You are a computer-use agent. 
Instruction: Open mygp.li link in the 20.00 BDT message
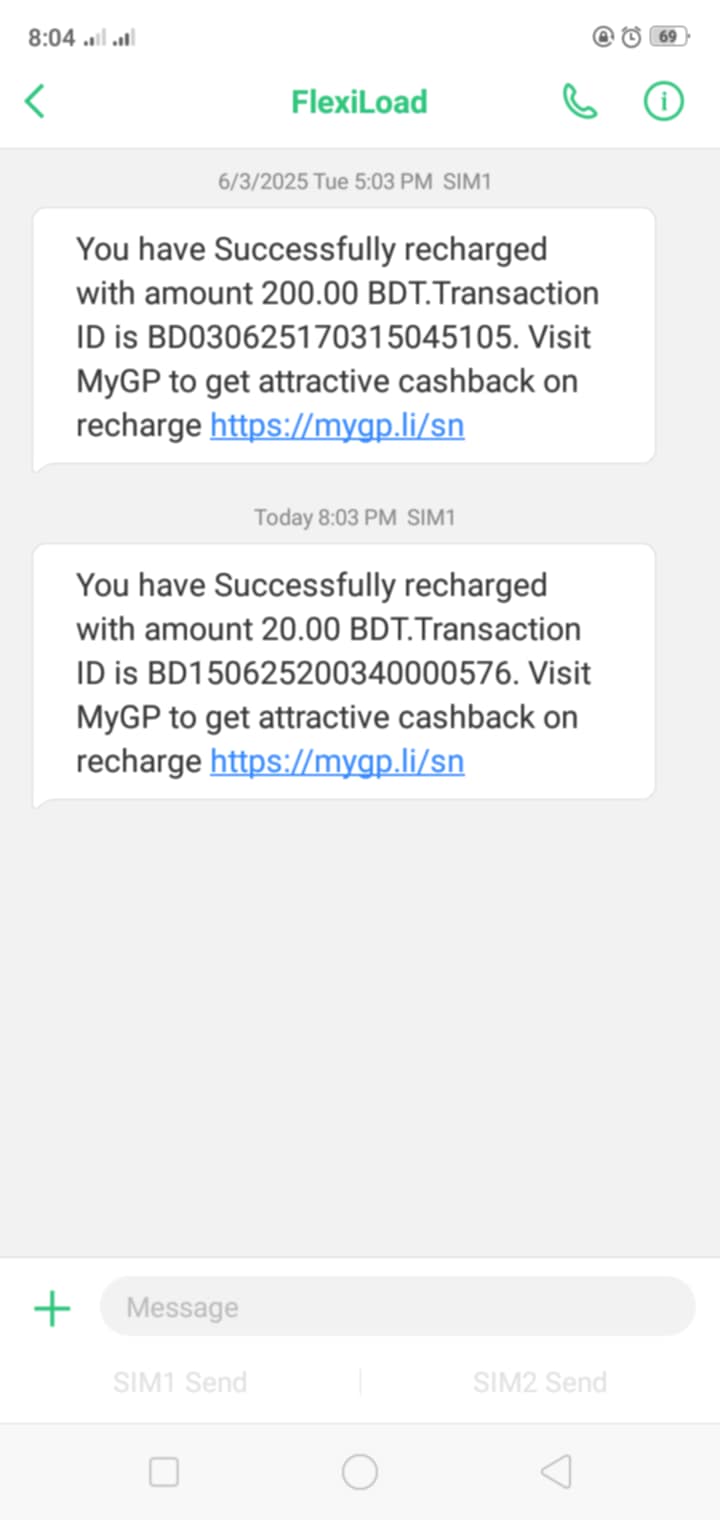[x=337, y=762]
